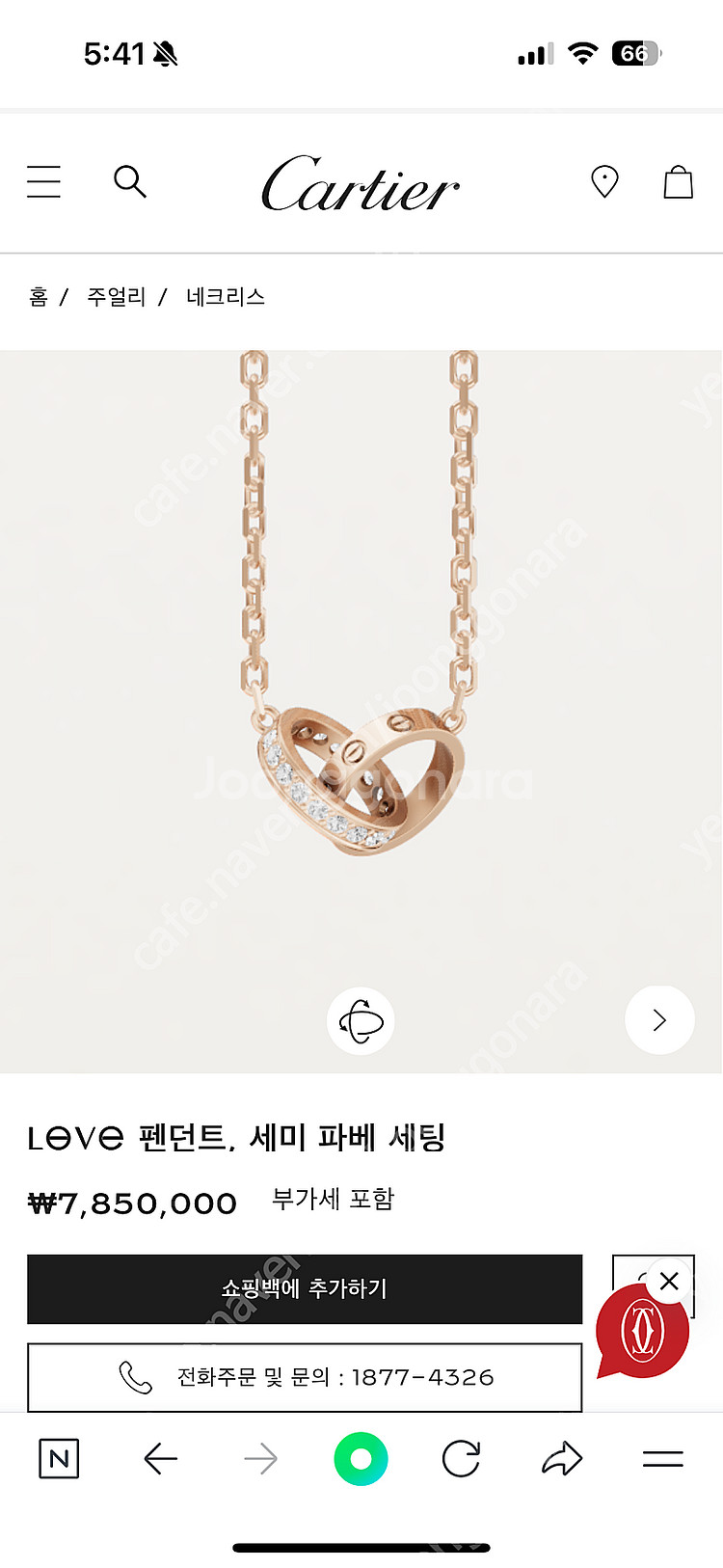The image size is (723, 1568).
Task: Reload the current page
Action: (x=461, y=1458)
